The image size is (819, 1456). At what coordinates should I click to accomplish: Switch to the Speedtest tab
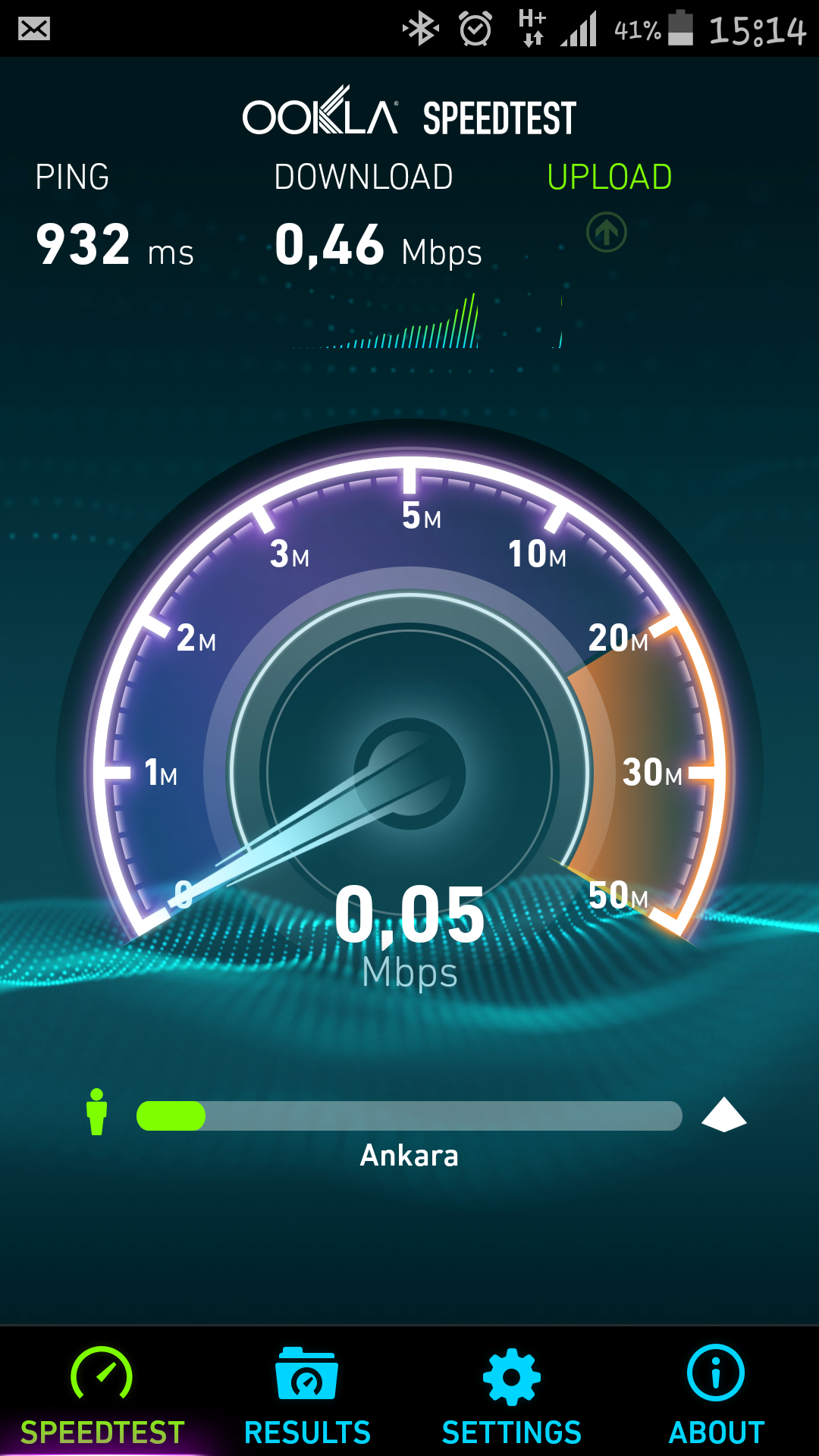coord(102,1394)
